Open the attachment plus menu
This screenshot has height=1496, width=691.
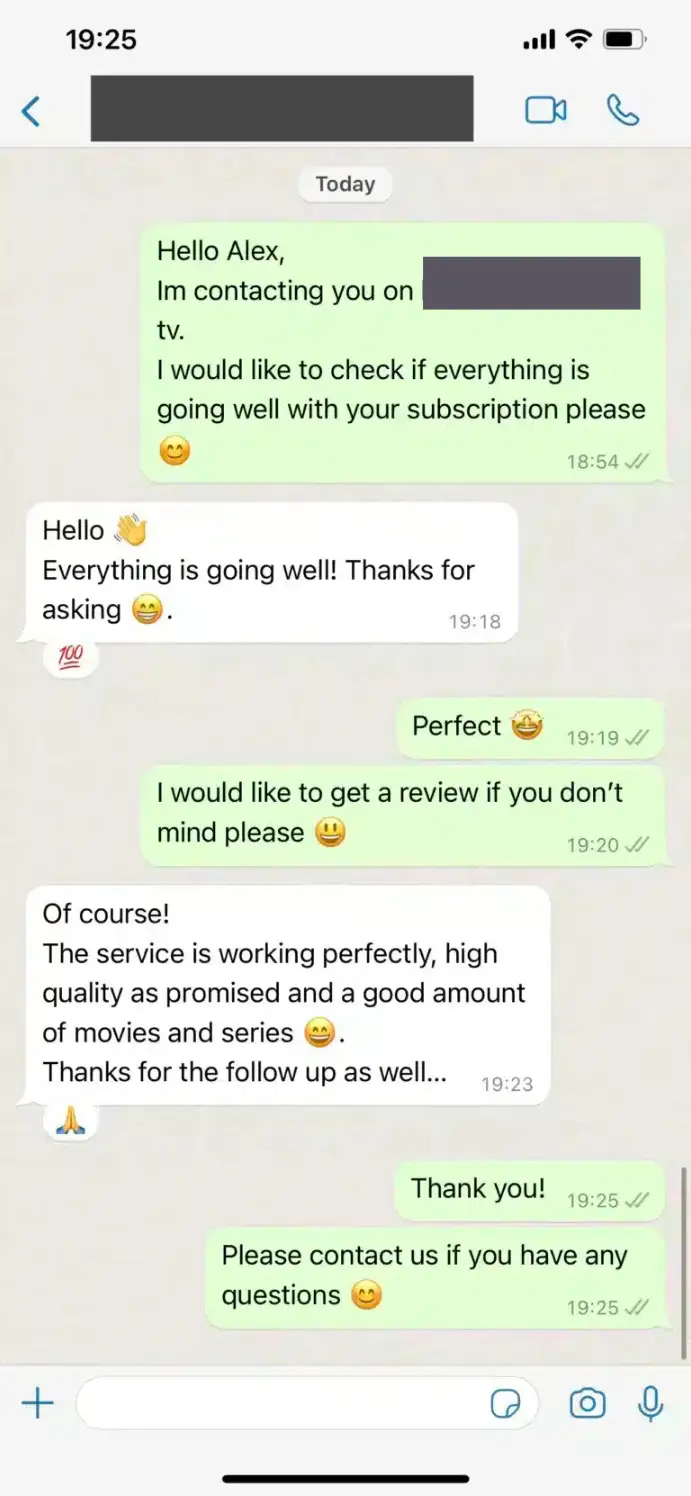(38, 1403)
